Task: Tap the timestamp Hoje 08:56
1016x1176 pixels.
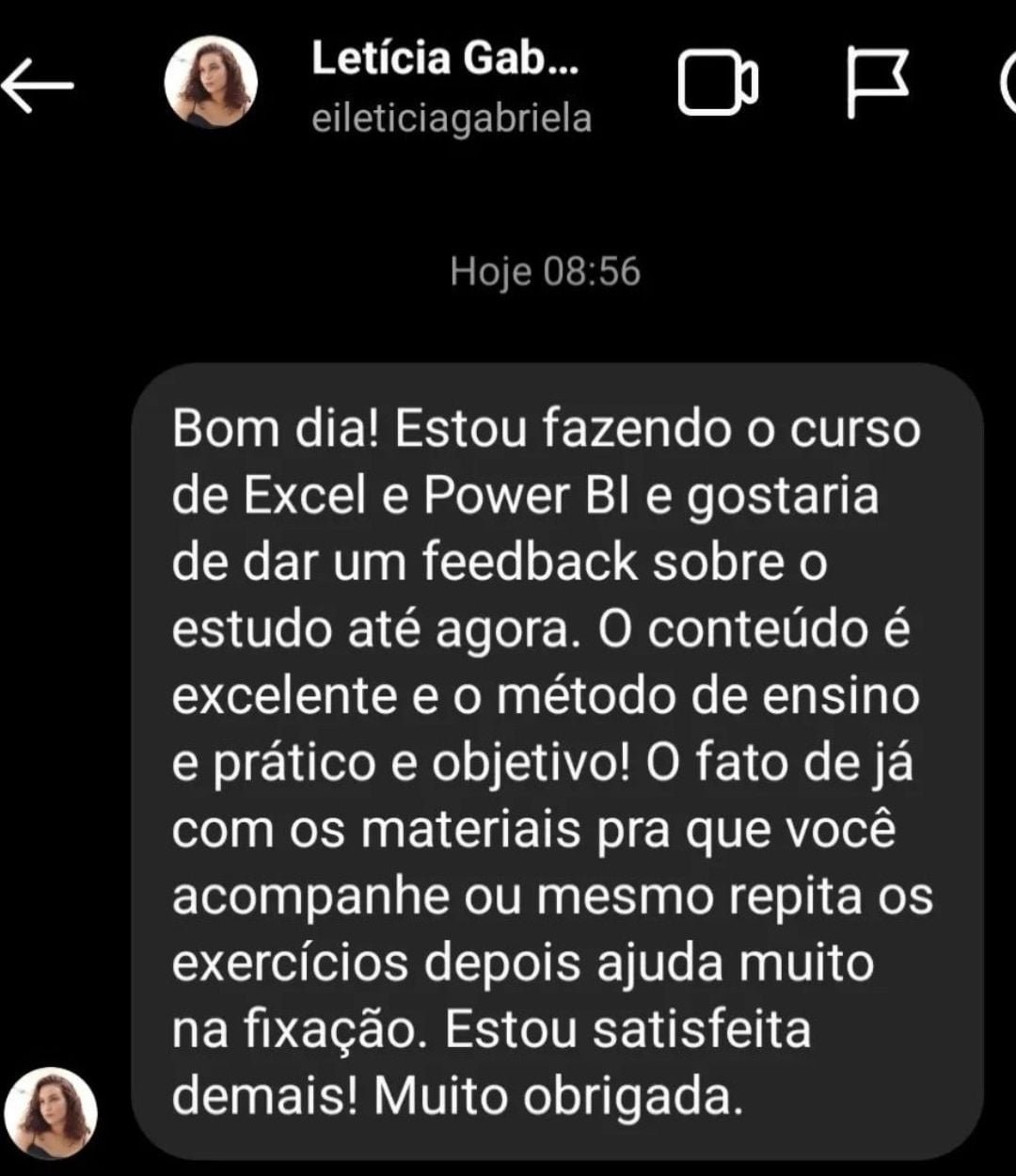Action: pos(546,272)
